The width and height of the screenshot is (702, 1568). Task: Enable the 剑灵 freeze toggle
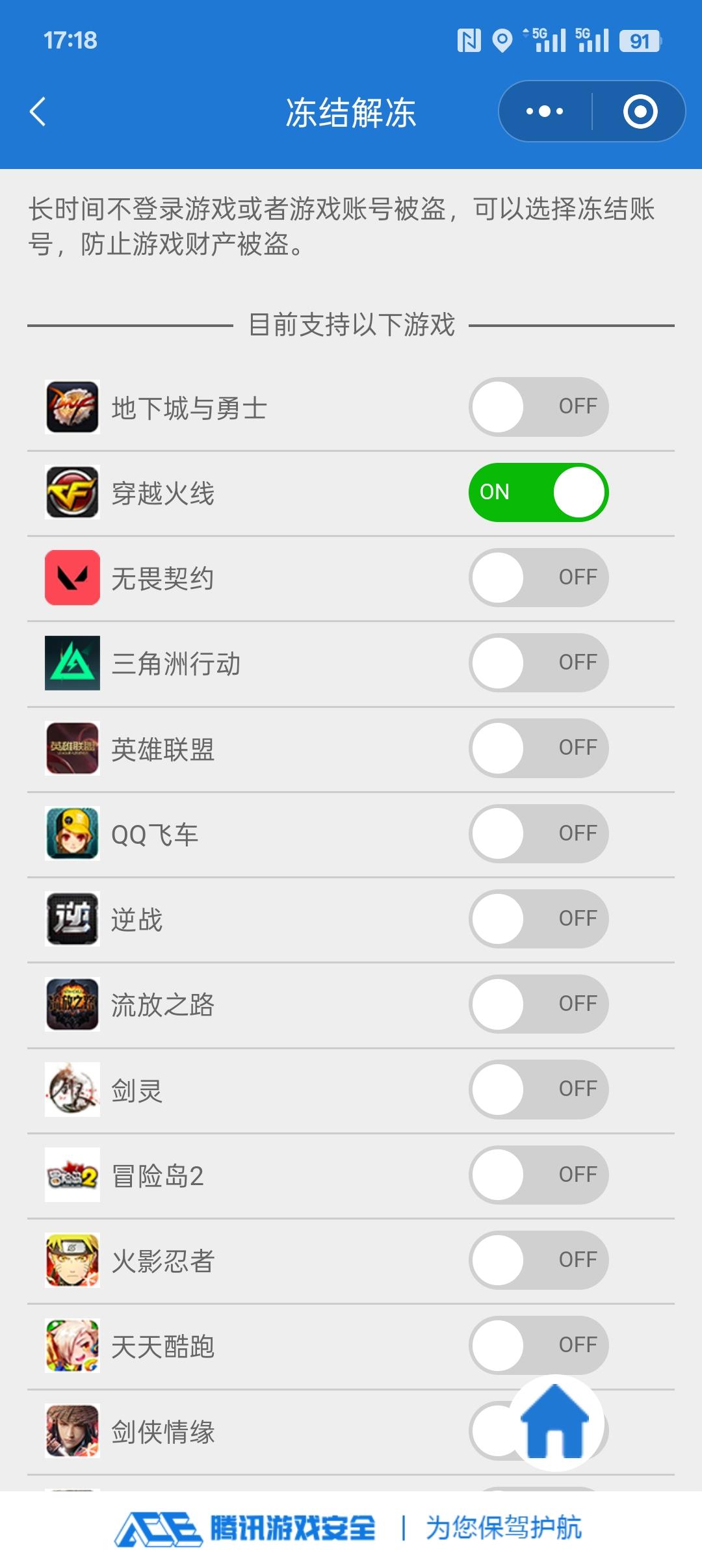click(x=538, y=1089)
